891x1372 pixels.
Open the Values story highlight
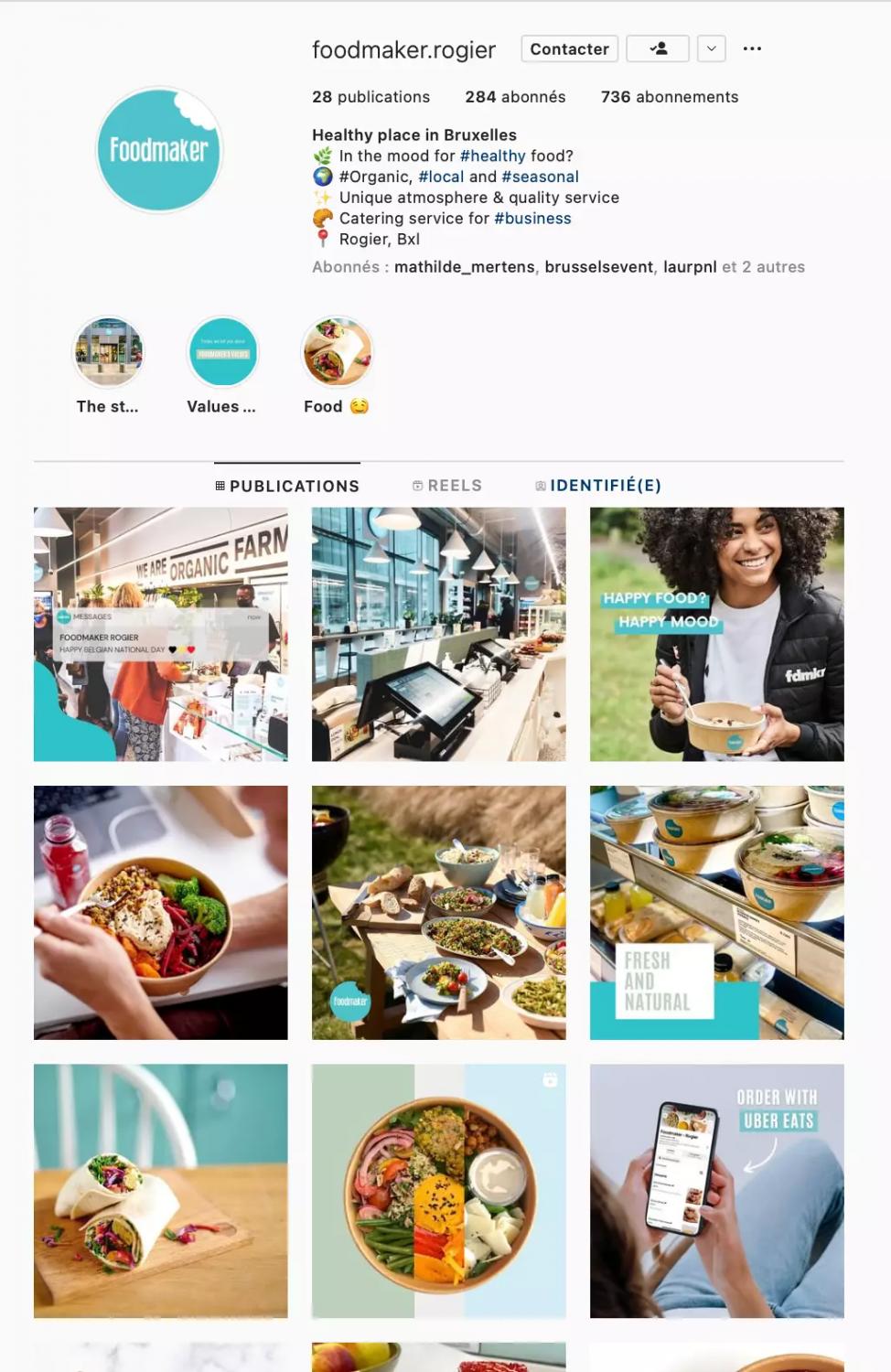tap(222, 353)
